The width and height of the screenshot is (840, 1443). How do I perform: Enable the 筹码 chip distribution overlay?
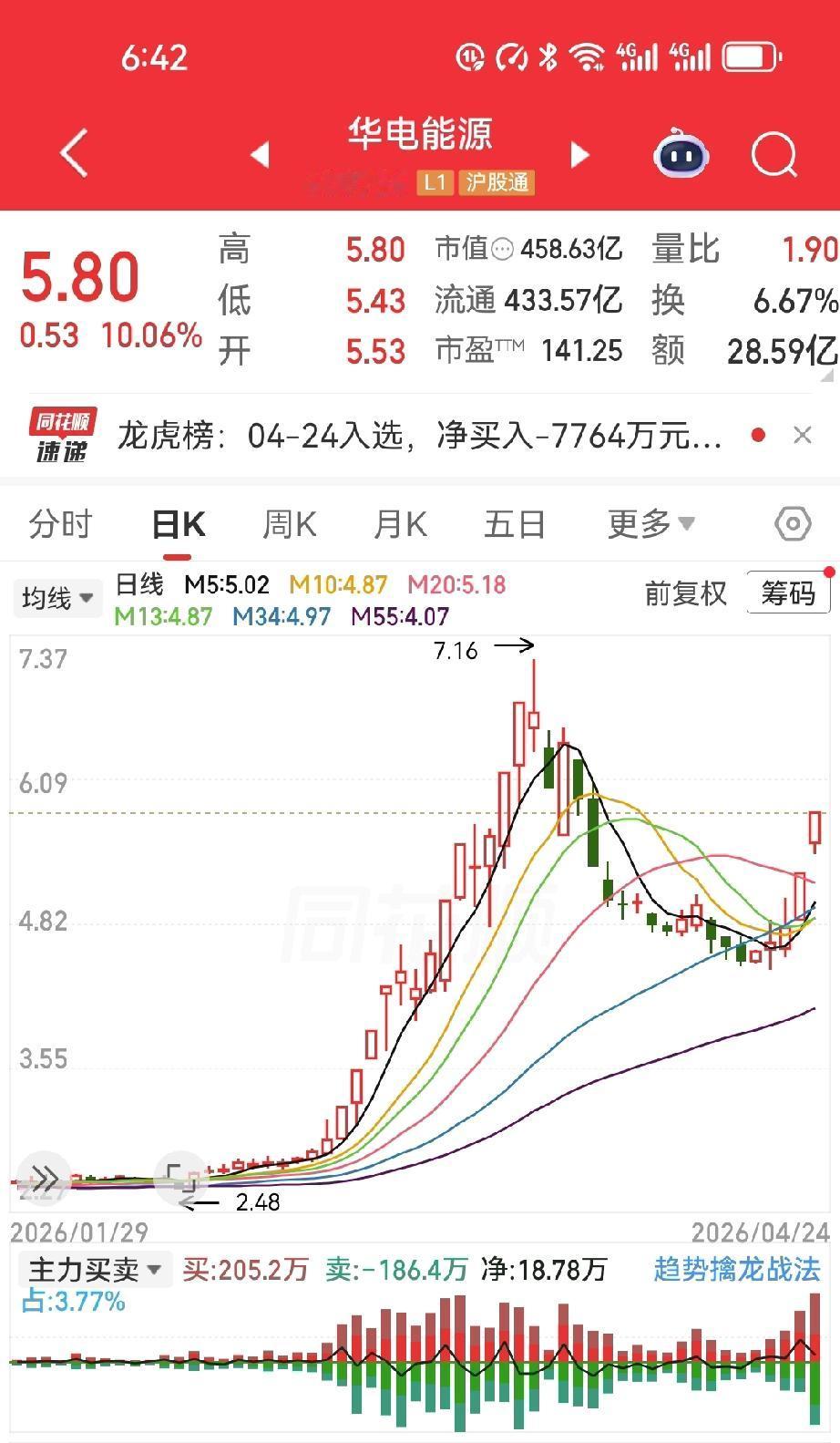pyautogui.click(x=787, y=593)
